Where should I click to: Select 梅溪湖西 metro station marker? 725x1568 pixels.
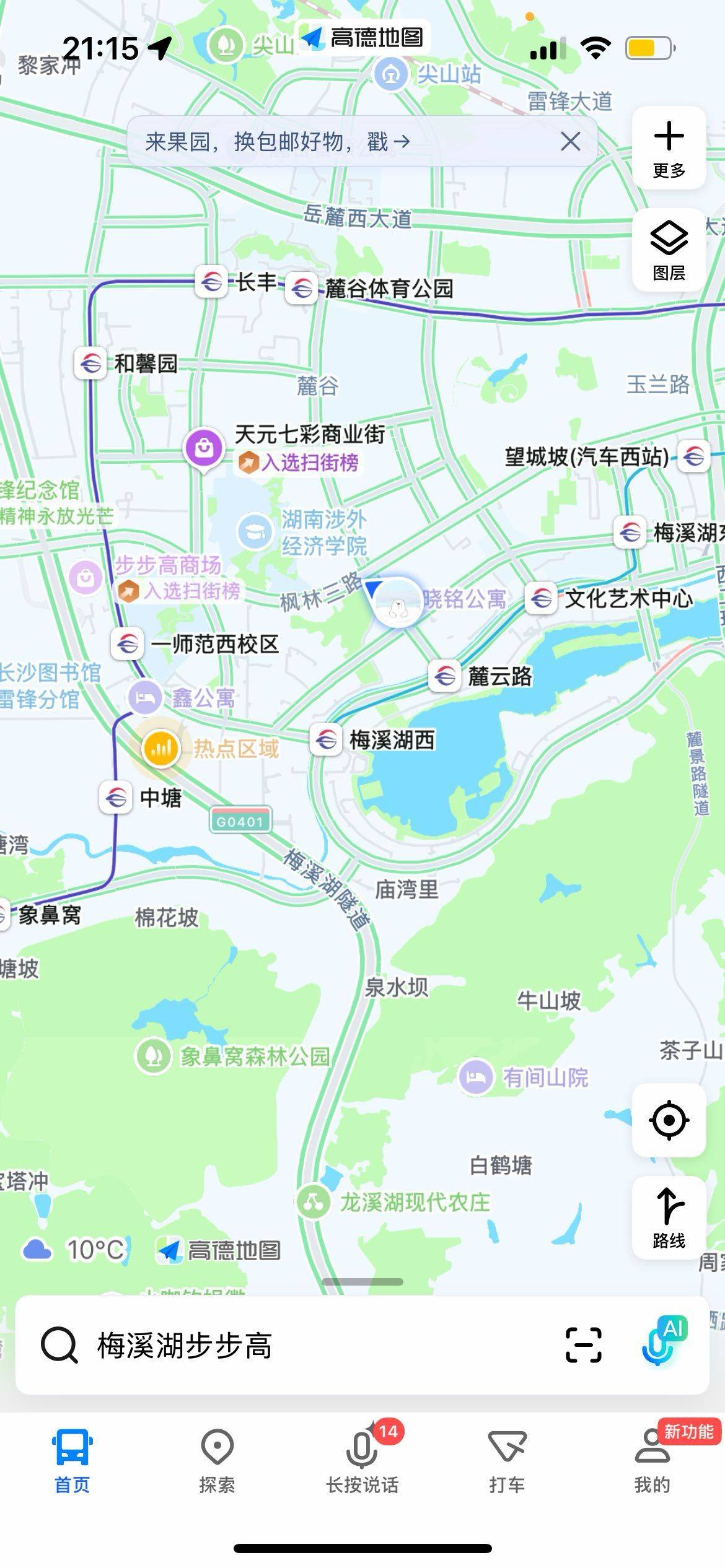click(327, 739)
